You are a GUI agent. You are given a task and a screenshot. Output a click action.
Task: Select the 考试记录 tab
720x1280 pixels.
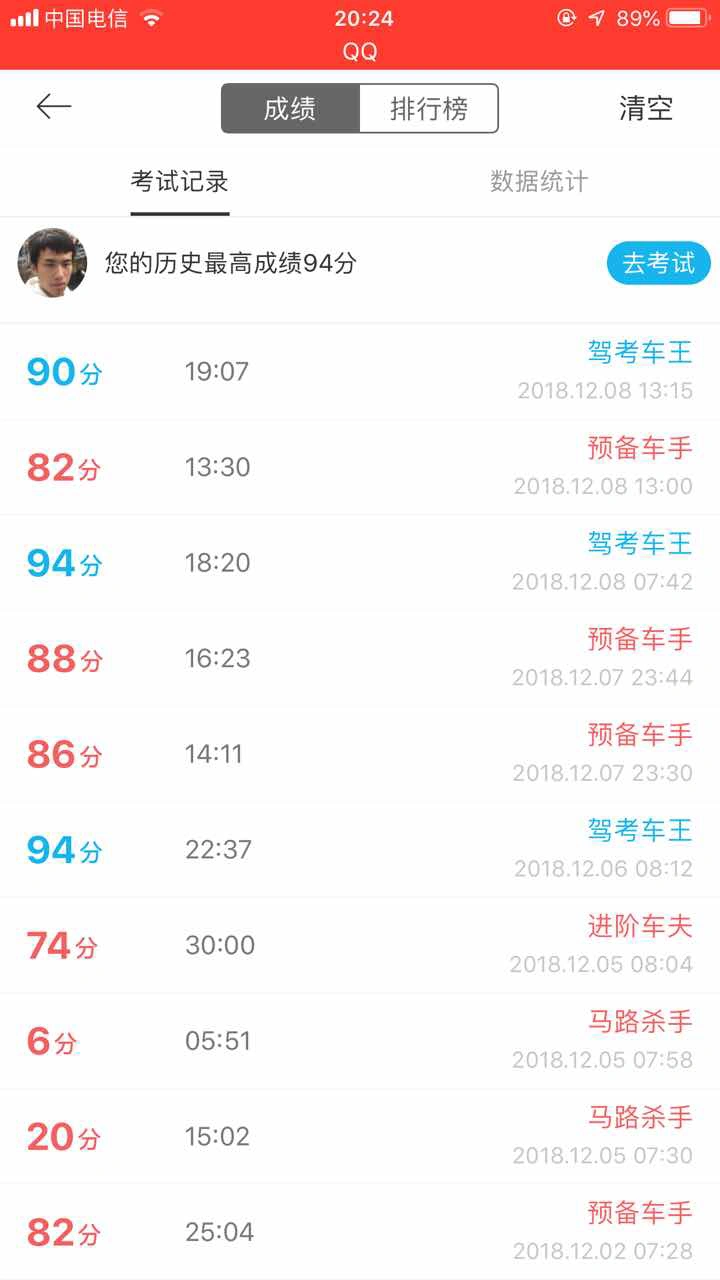point(180,181)
